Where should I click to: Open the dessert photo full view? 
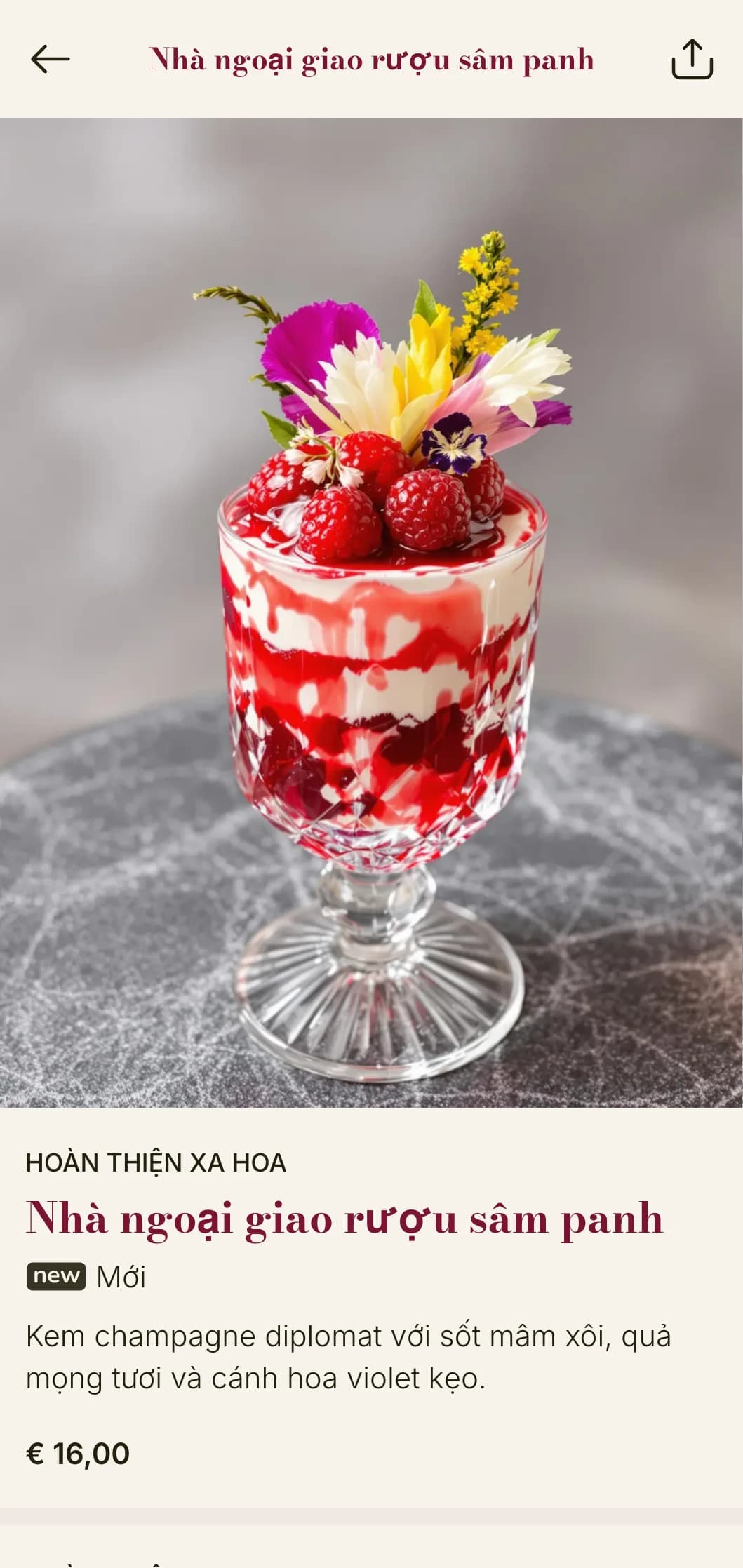coord(371,612)
